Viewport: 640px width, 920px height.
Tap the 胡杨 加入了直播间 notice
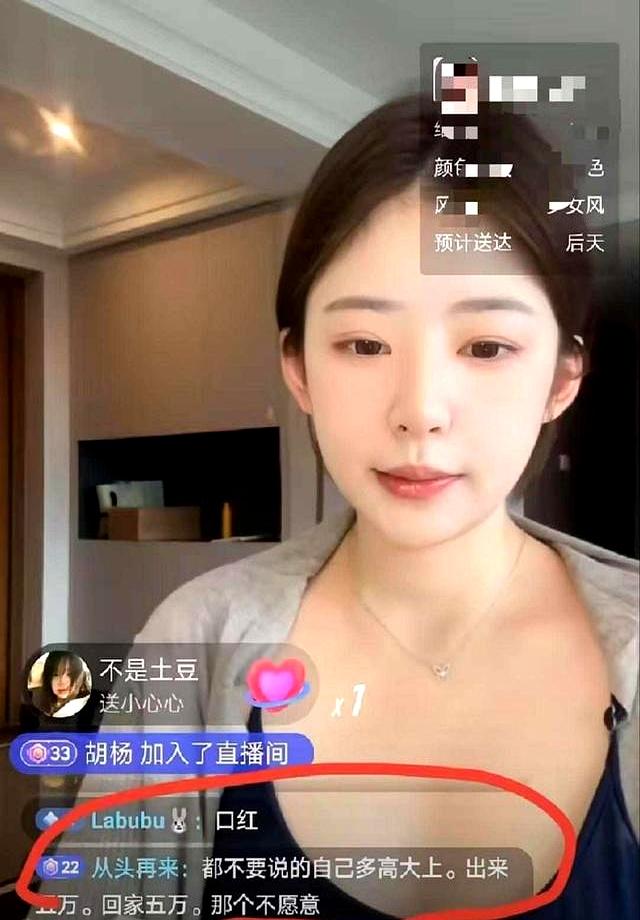[165, 752]
